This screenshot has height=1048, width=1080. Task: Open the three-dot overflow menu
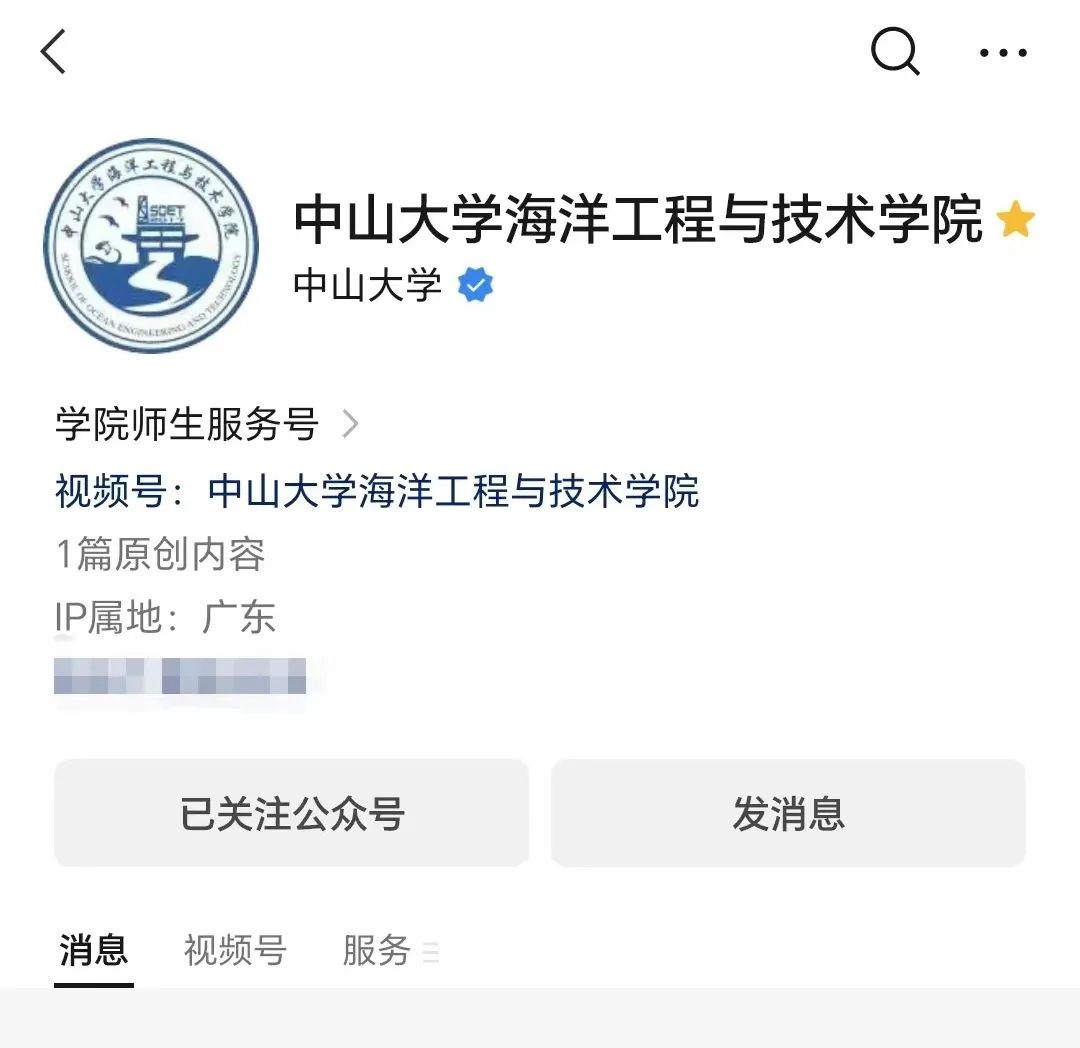coord(1003,52)
